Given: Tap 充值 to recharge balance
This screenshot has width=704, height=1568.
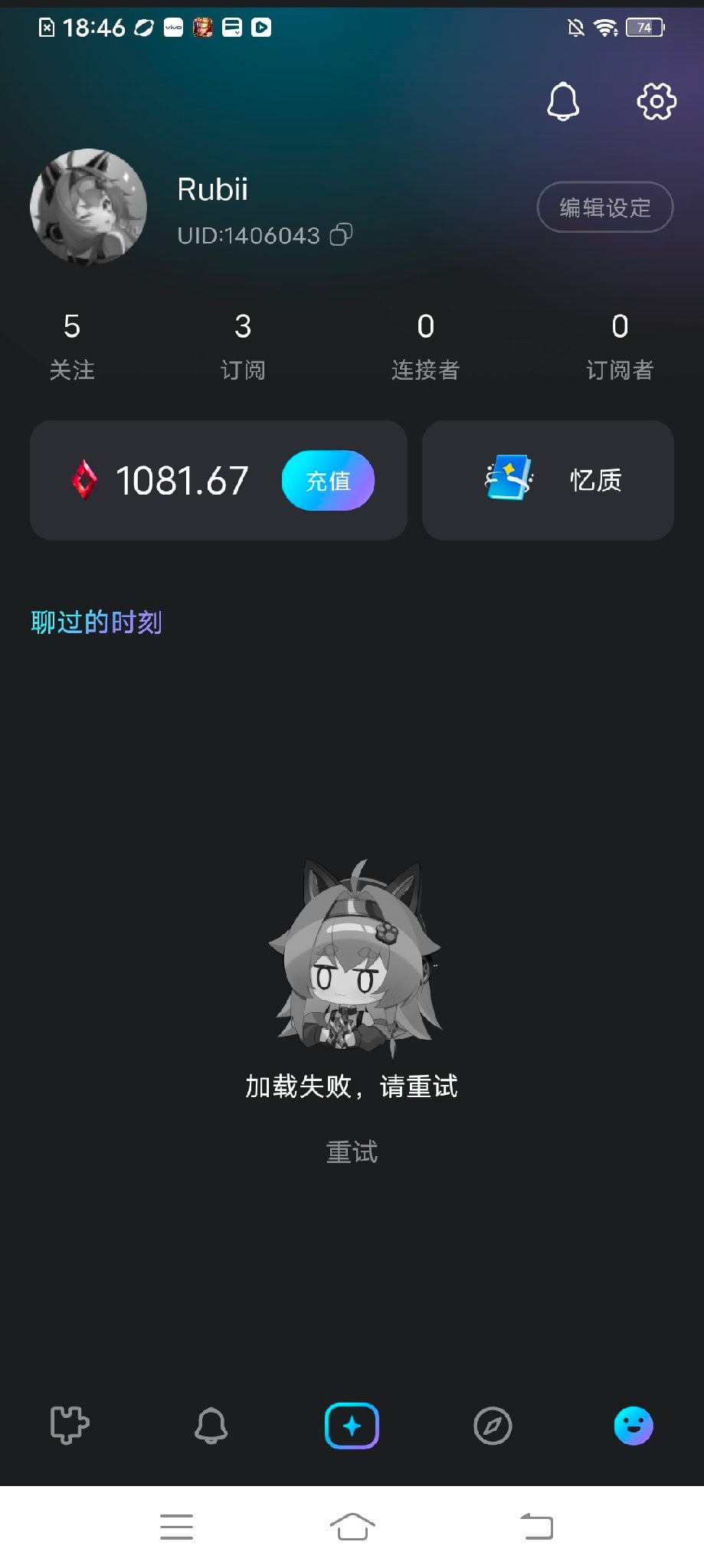Looking at the screenshot, I should click(x=328, y=481).
